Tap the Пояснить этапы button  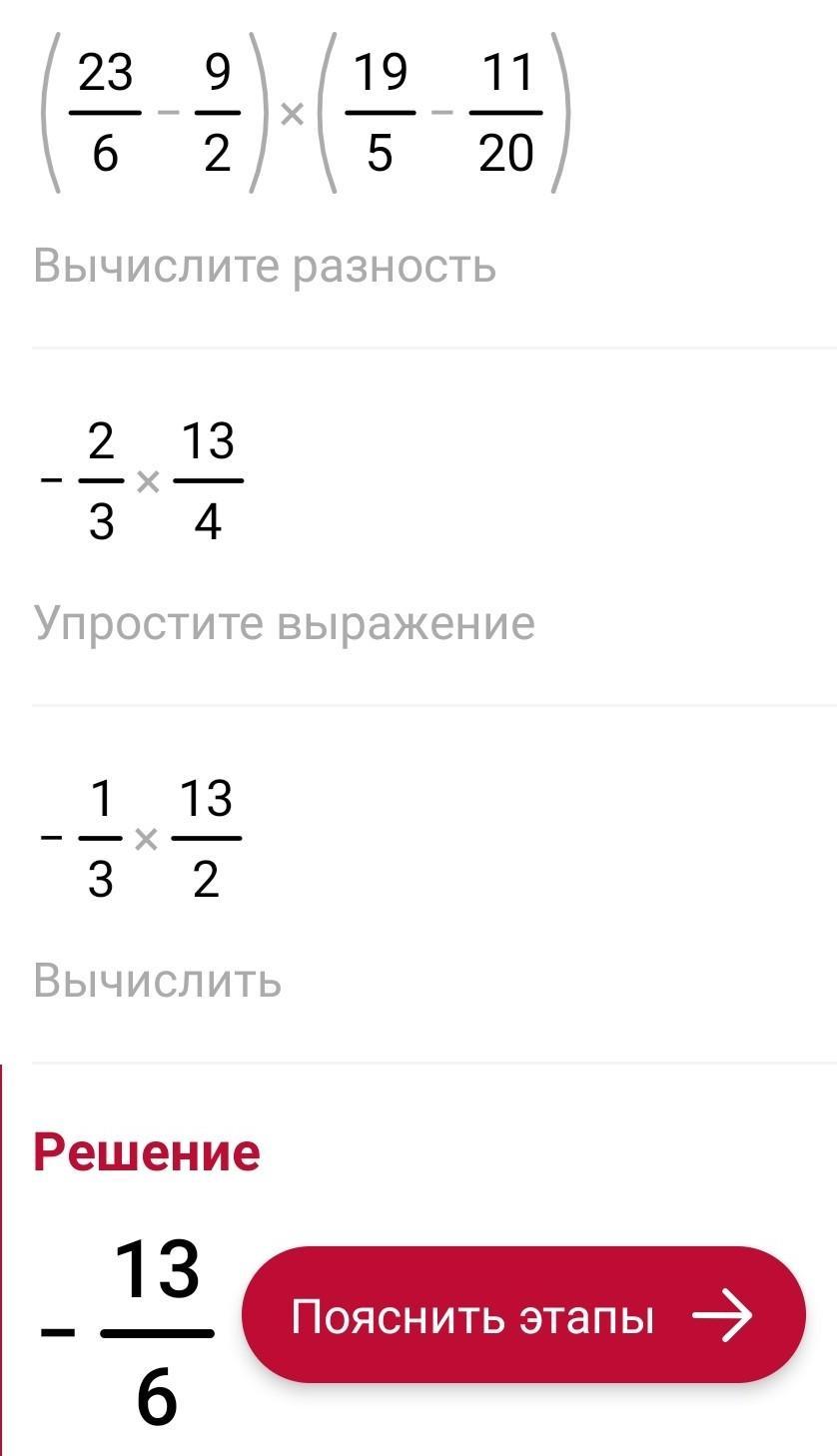(x=522, y=1315)
